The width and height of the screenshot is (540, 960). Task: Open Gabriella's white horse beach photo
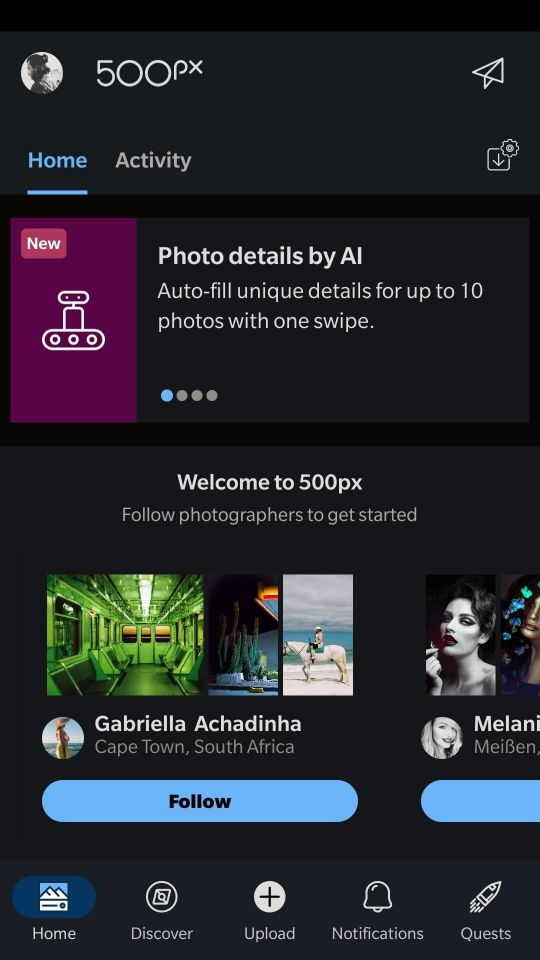pyautogui.click(x=318, y=634)
